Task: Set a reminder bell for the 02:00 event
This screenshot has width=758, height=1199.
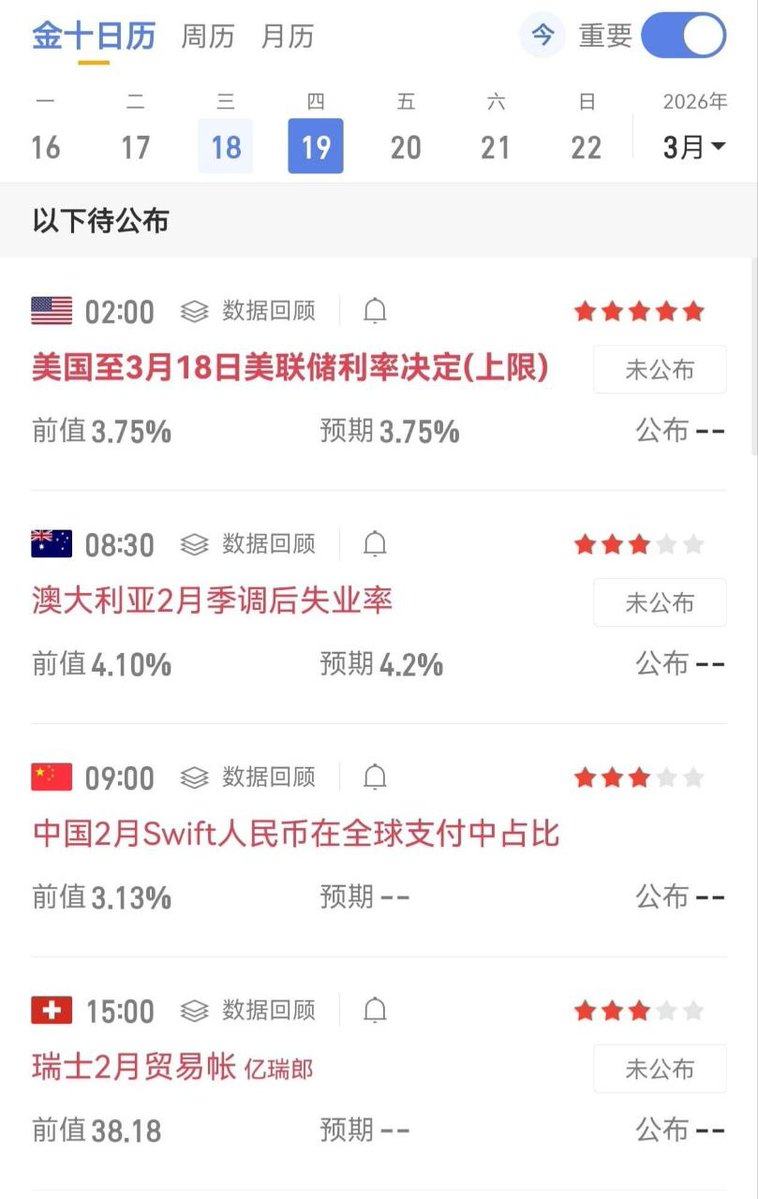Action: point(375,311)
